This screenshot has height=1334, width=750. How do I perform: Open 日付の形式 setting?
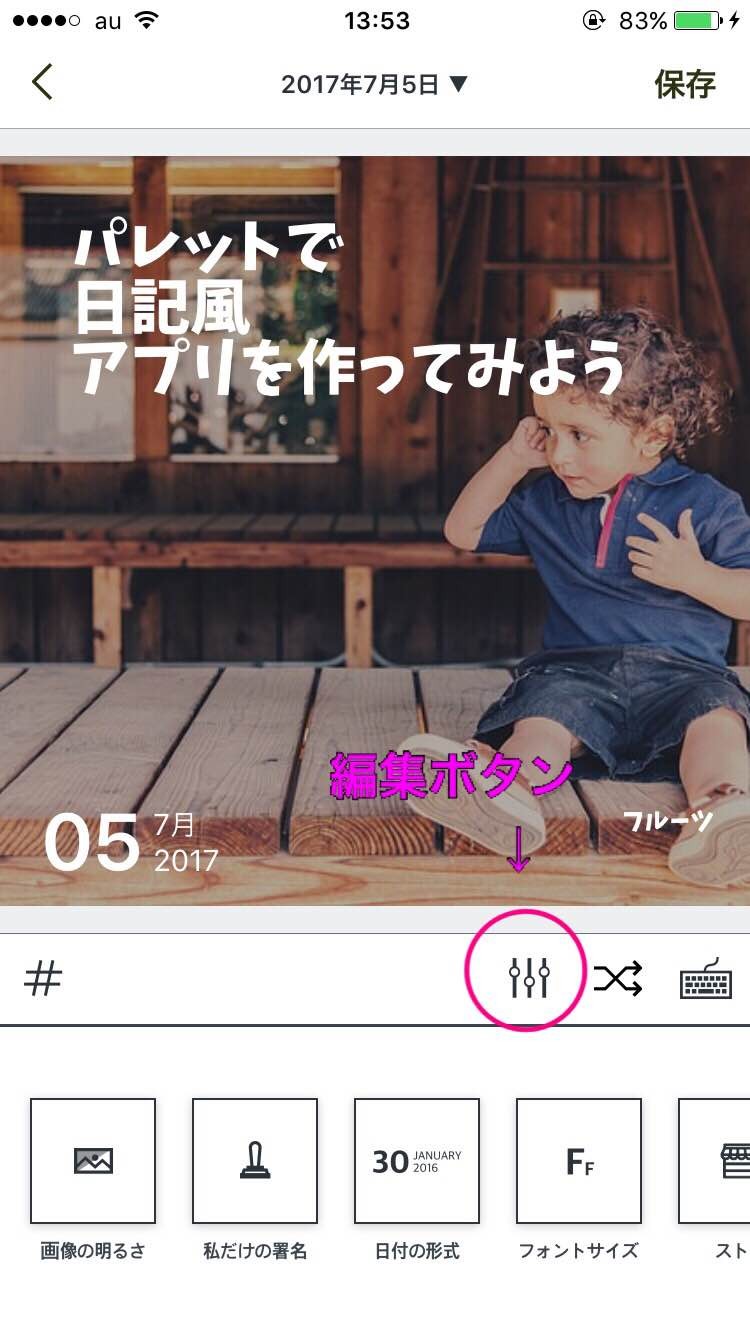[x=417, y=1161]
